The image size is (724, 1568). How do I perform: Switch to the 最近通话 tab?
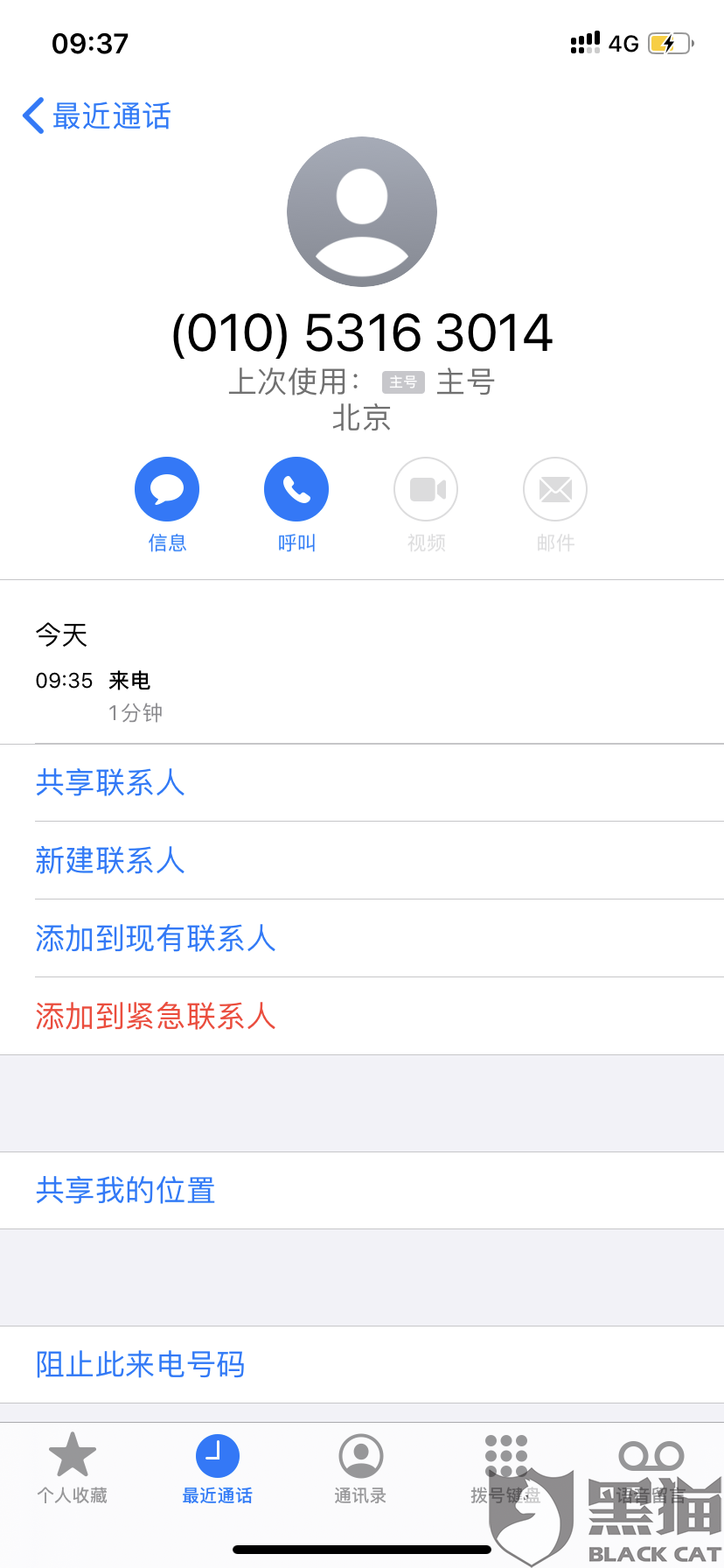pos(217,1469)
